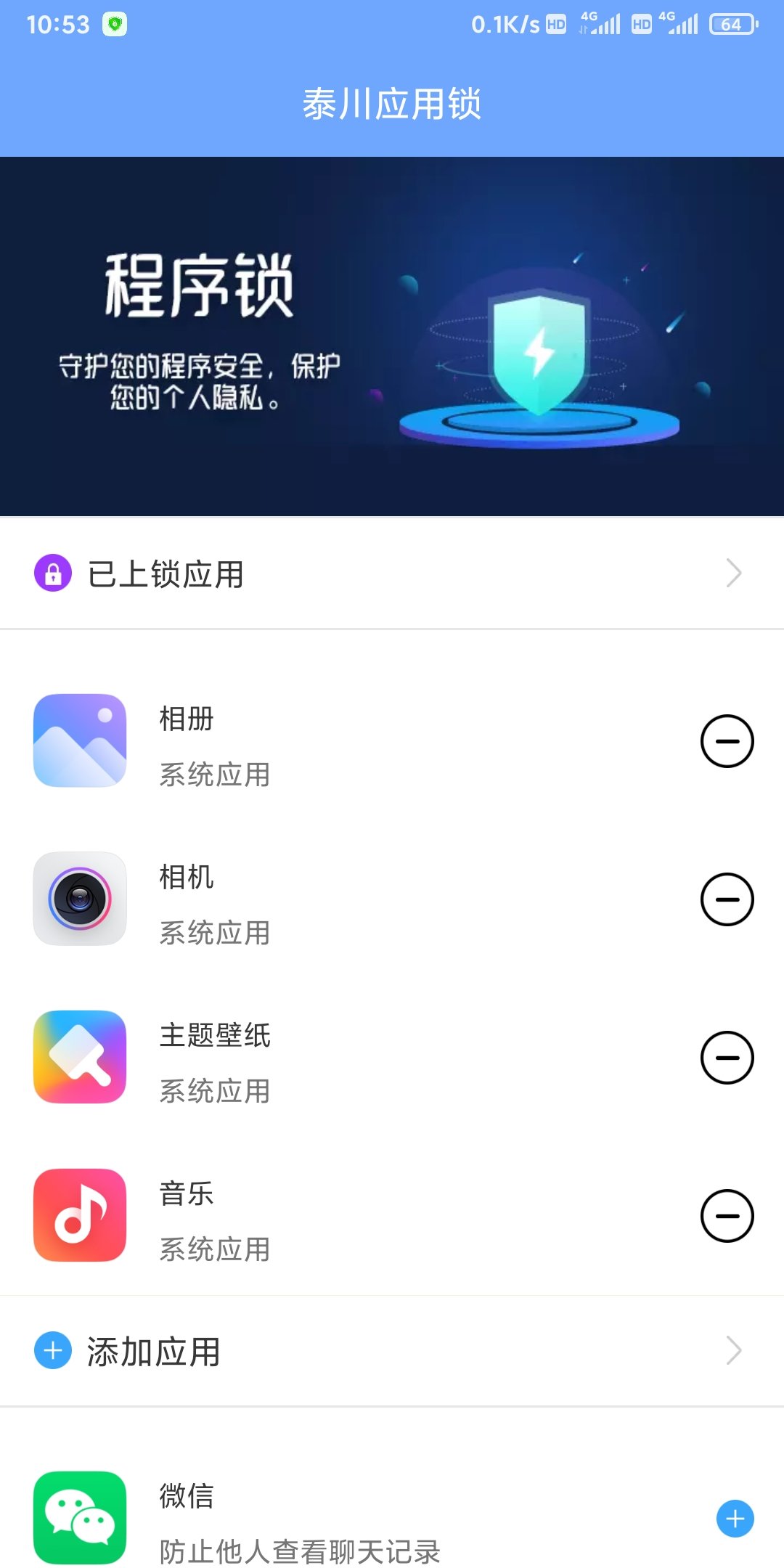
Task: Click the battery indicator showing 64
Action: [730, 24]
